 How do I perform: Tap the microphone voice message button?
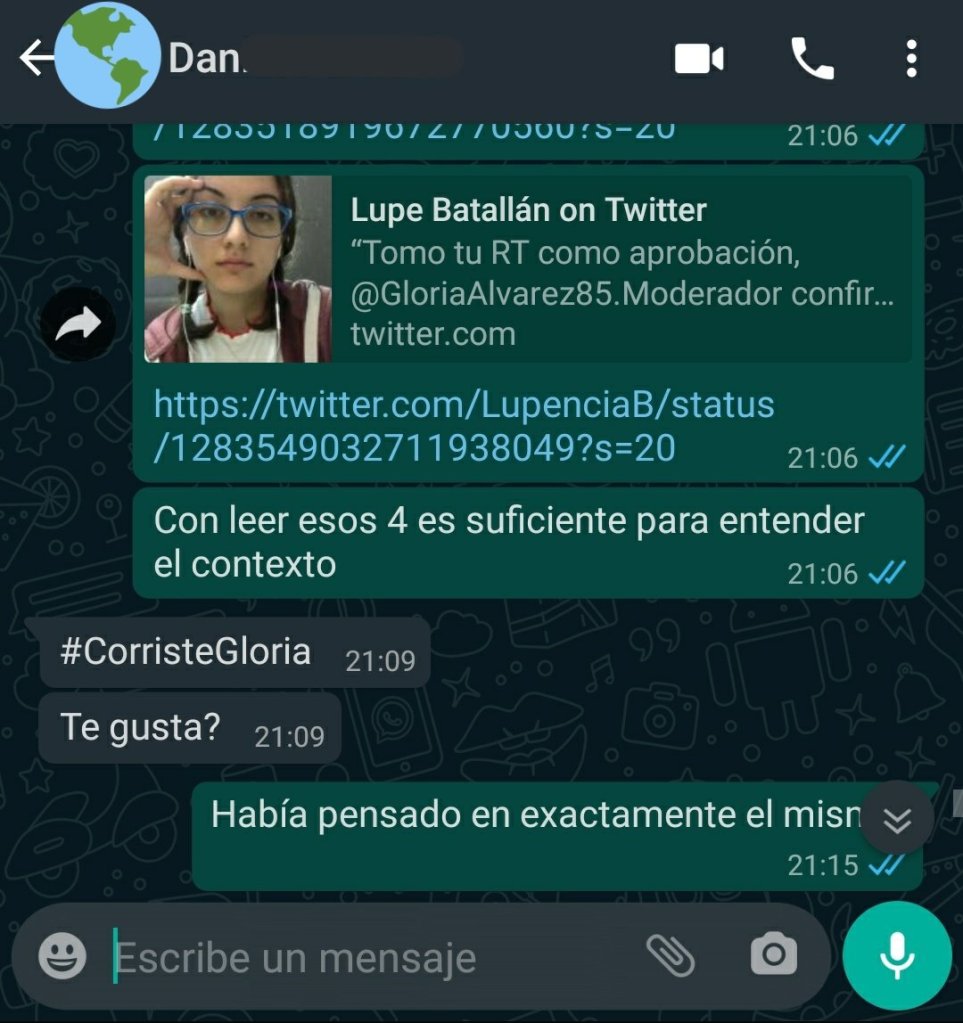click(897, 955)
